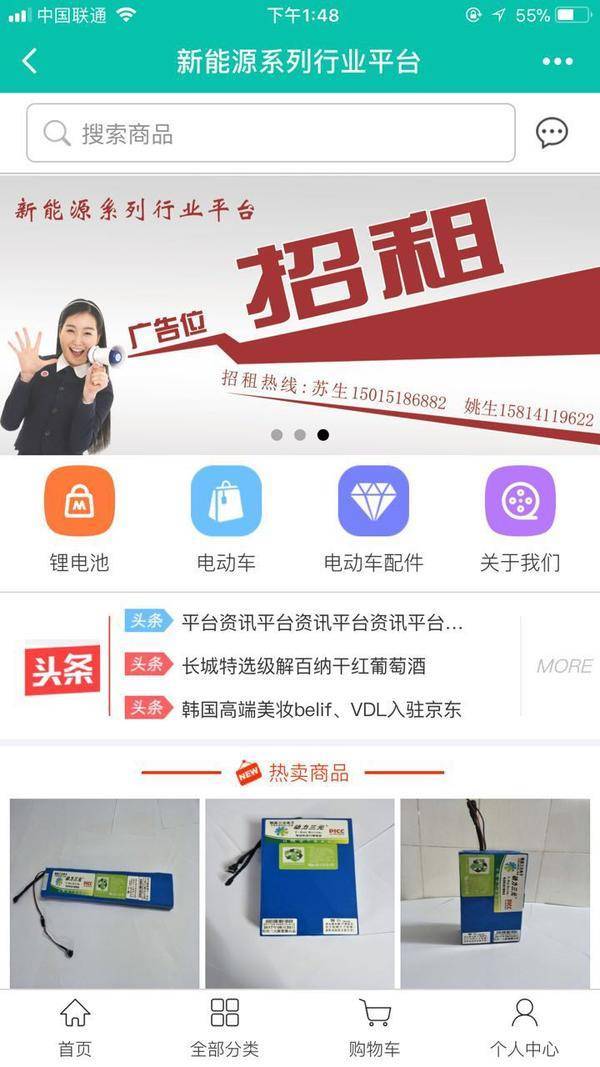Open the chat message bubble icon
This screenshot has width=600, height=1067.
tap(552, 133)
